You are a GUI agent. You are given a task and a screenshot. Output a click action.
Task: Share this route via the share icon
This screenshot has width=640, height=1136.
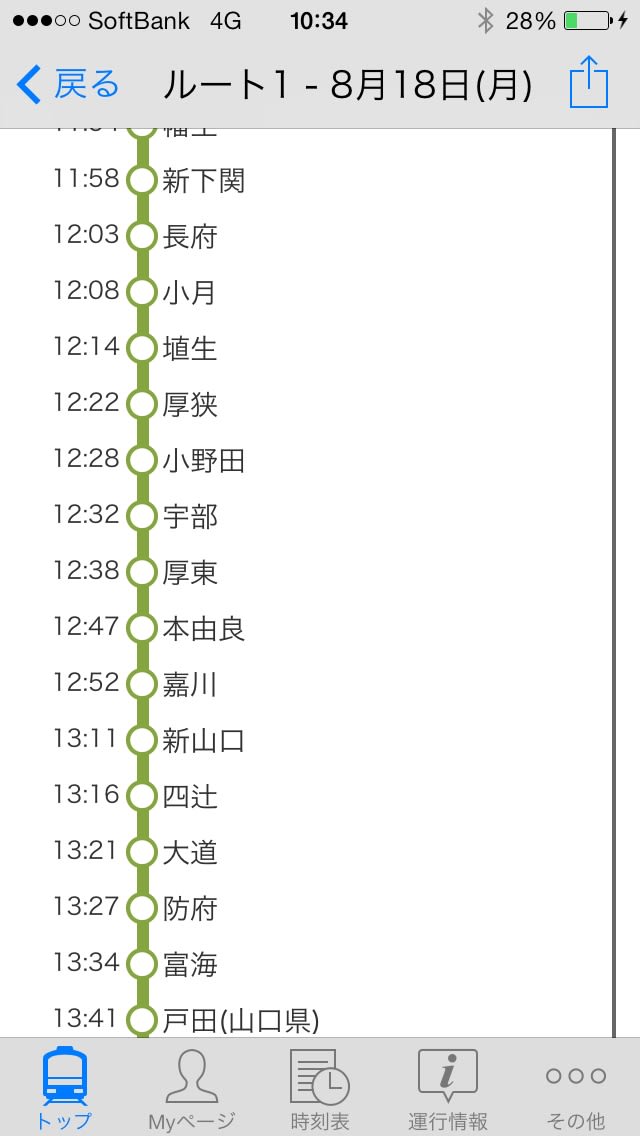click(589, 82)
